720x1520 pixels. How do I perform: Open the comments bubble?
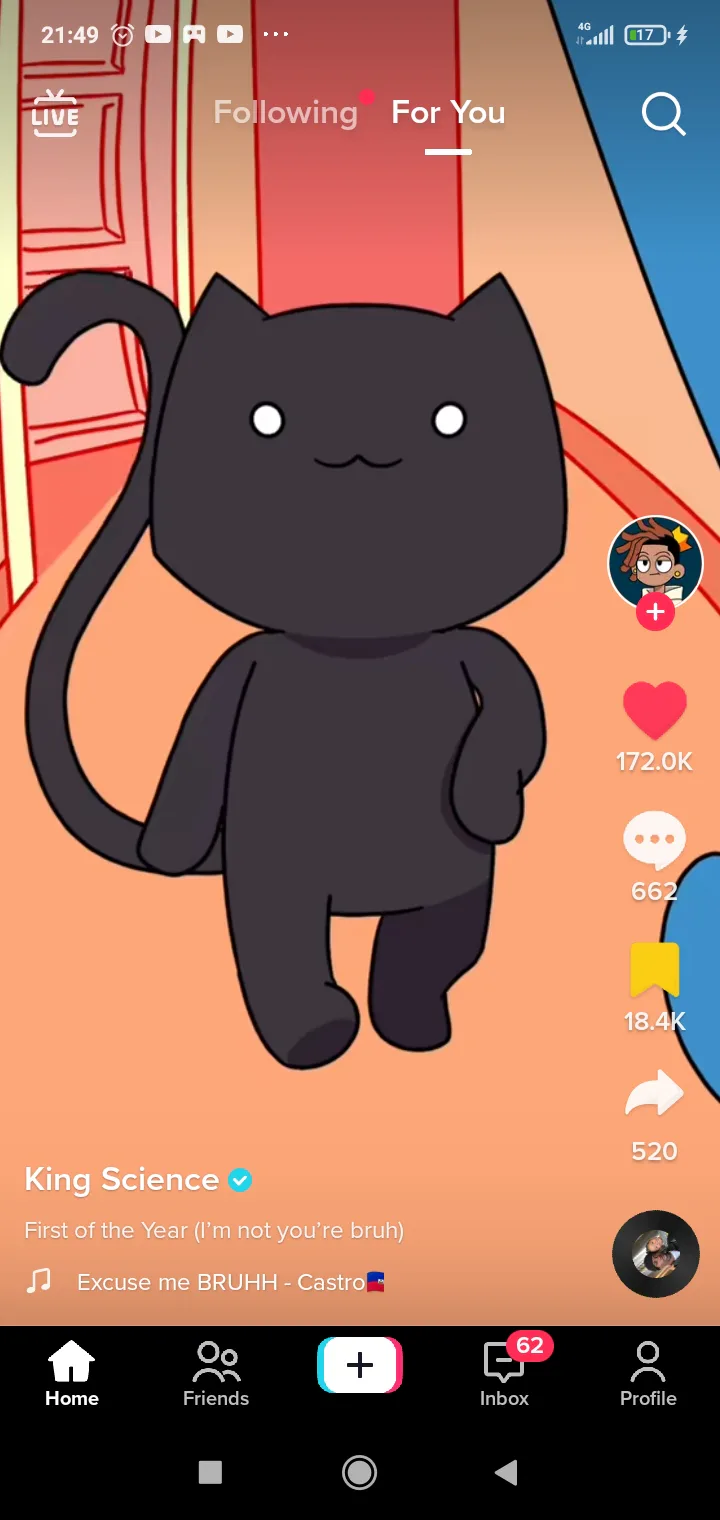pos(655,841)
